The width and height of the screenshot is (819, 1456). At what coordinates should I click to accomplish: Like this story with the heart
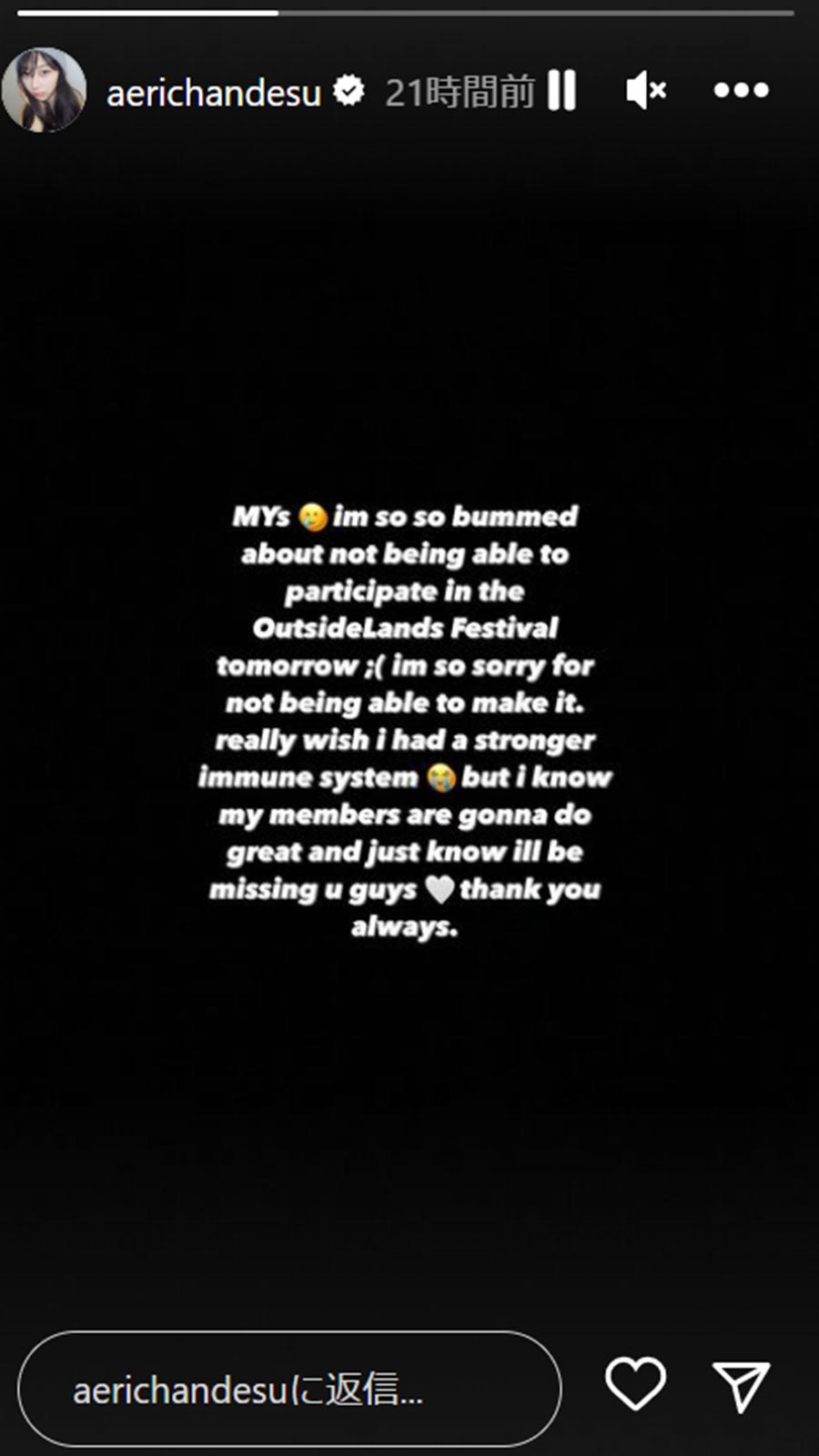(x=635, y=1384)
